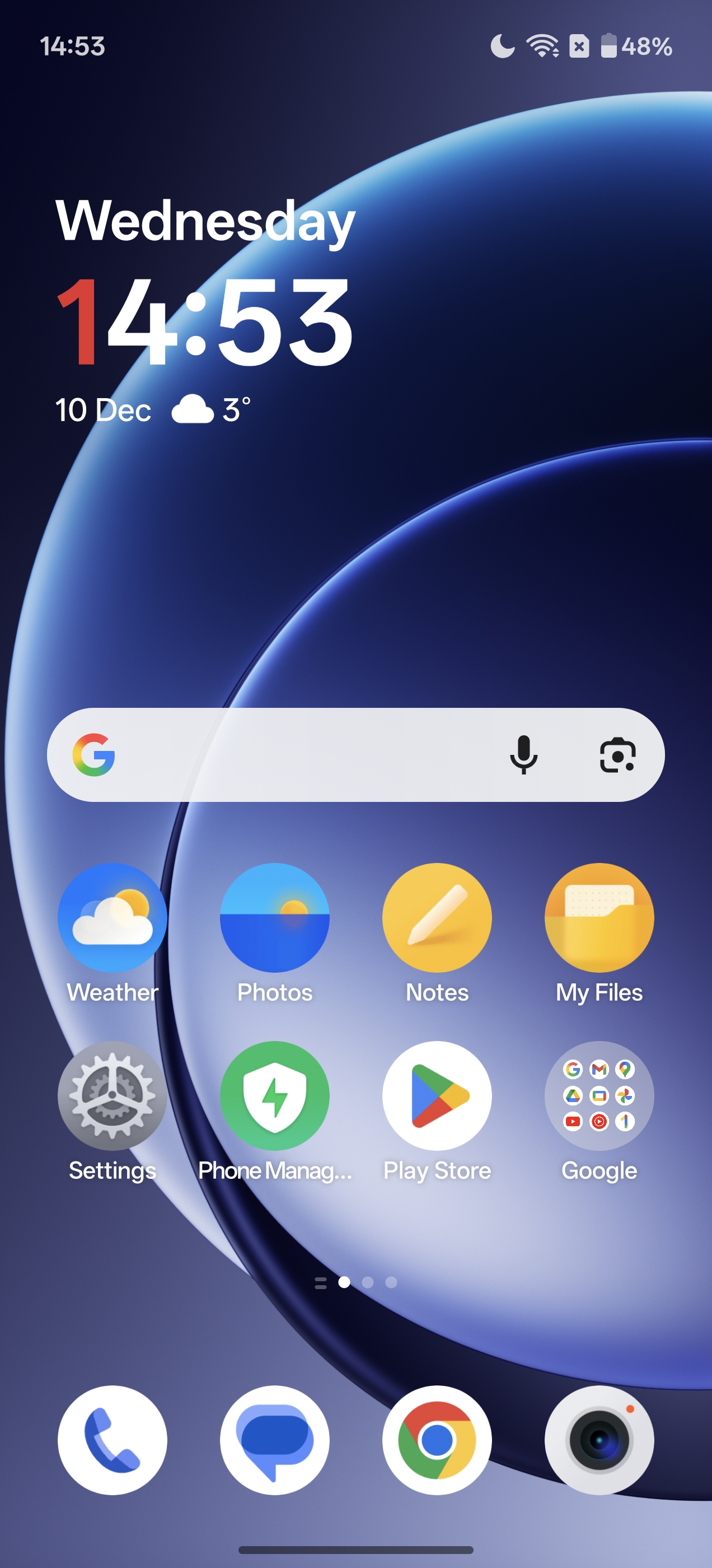Launch Phone Manager
Viewport: 712px width, 1568px height.
274,1096
